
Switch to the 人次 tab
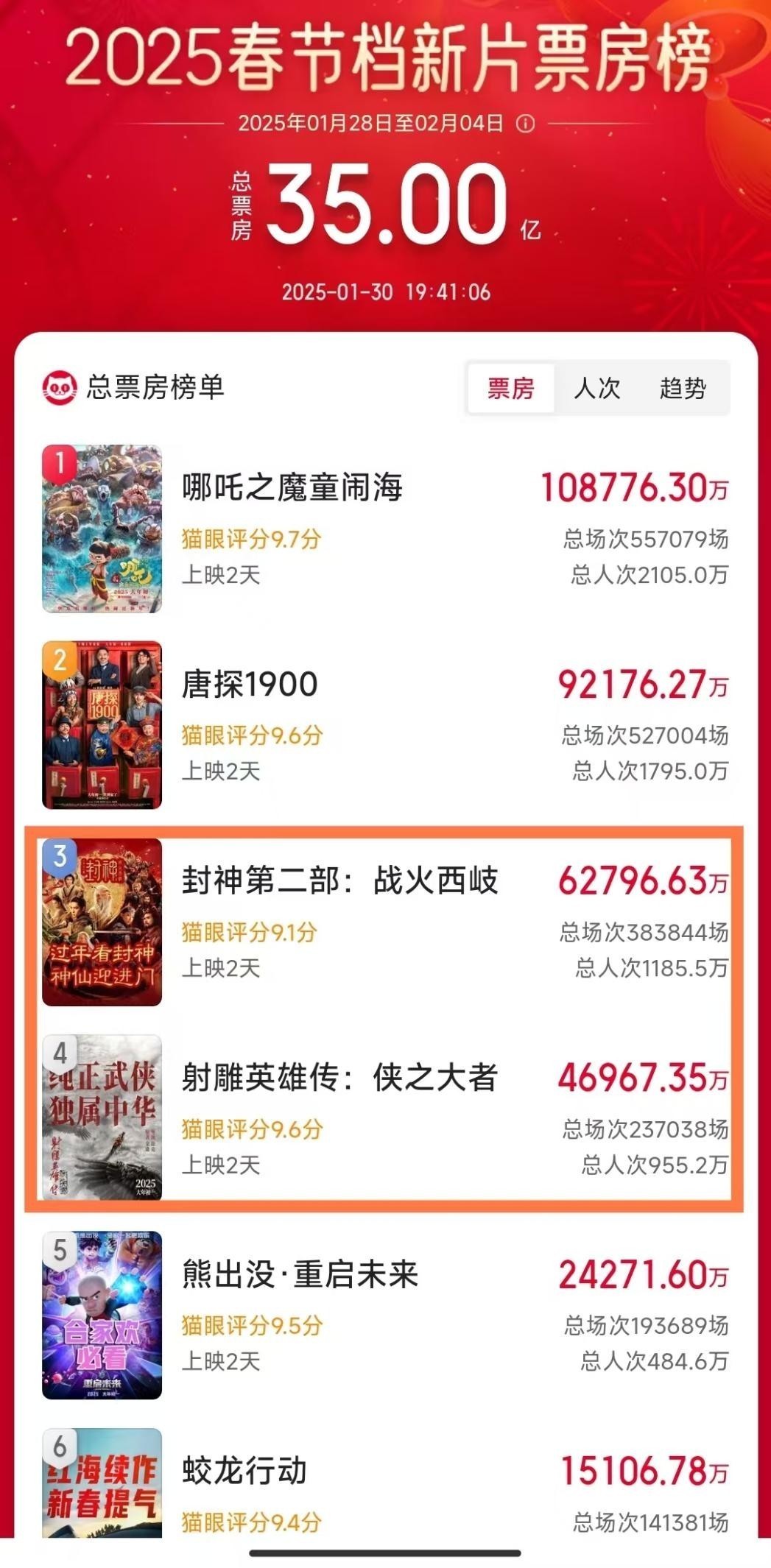point(596,388)
